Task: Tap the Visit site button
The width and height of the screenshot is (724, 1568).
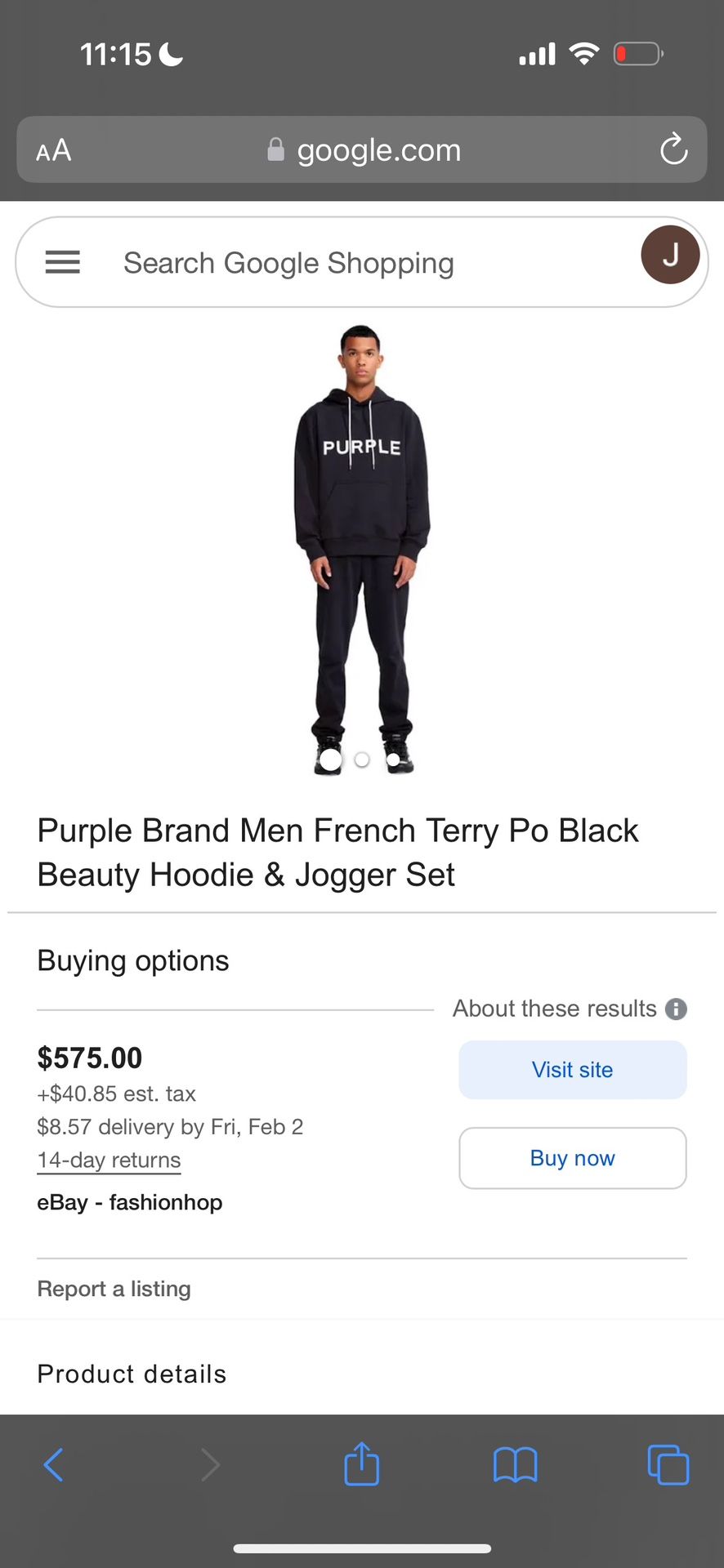Action: point(573,1070)
